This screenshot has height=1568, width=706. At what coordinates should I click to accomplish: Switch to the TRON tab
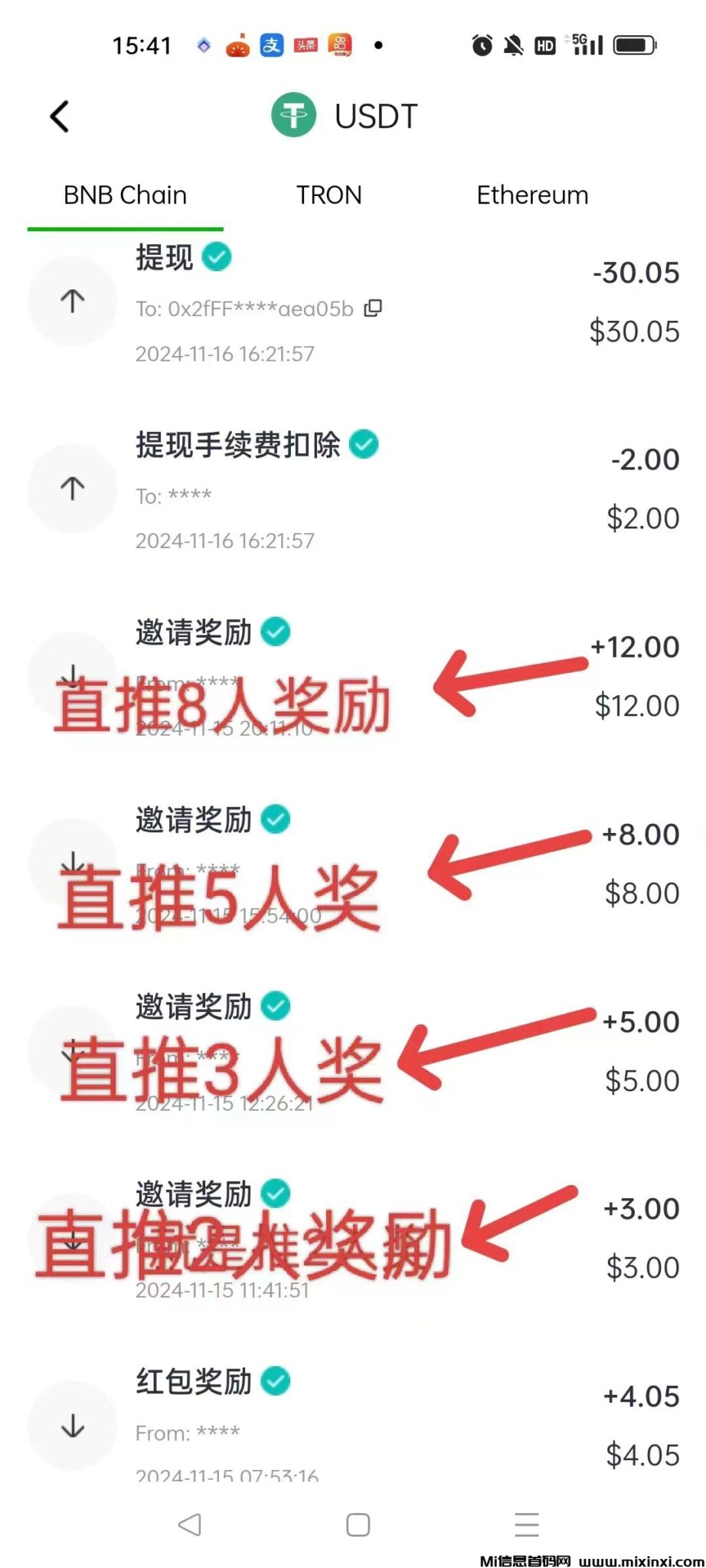click(x=328, y=196)
